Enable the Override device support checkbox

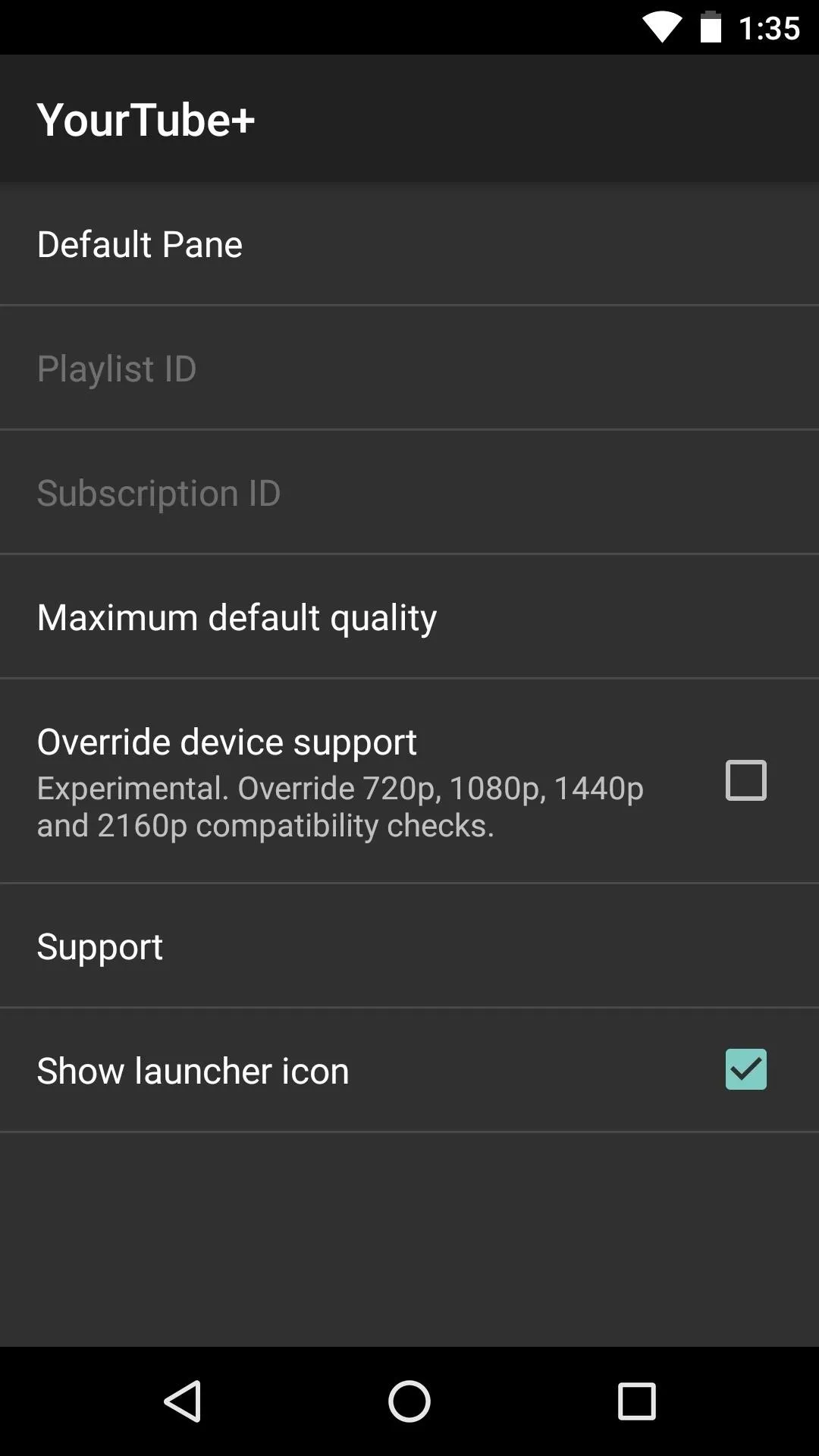point(746,780)
